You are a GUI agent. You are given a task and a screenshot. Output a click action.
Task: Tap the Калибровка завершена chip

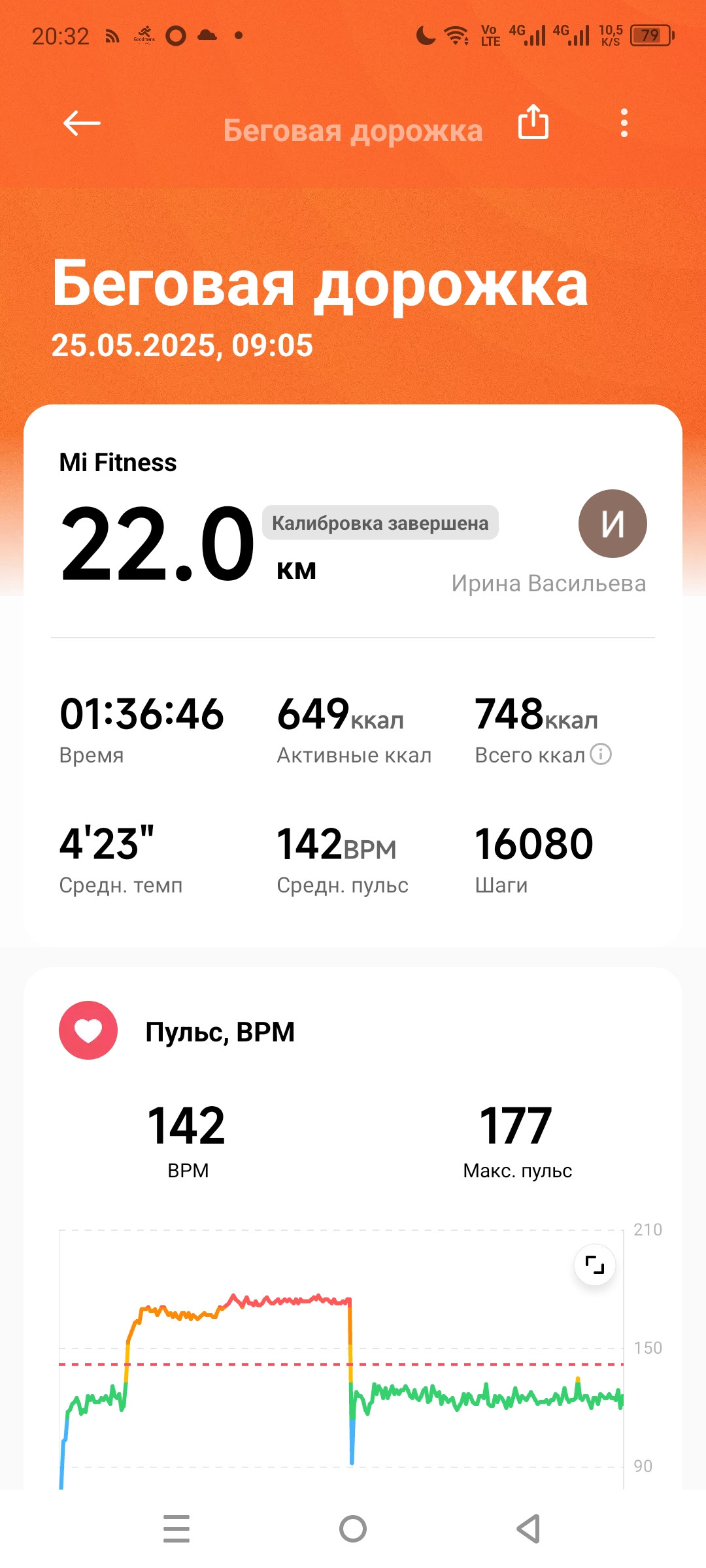pos(380,523)
